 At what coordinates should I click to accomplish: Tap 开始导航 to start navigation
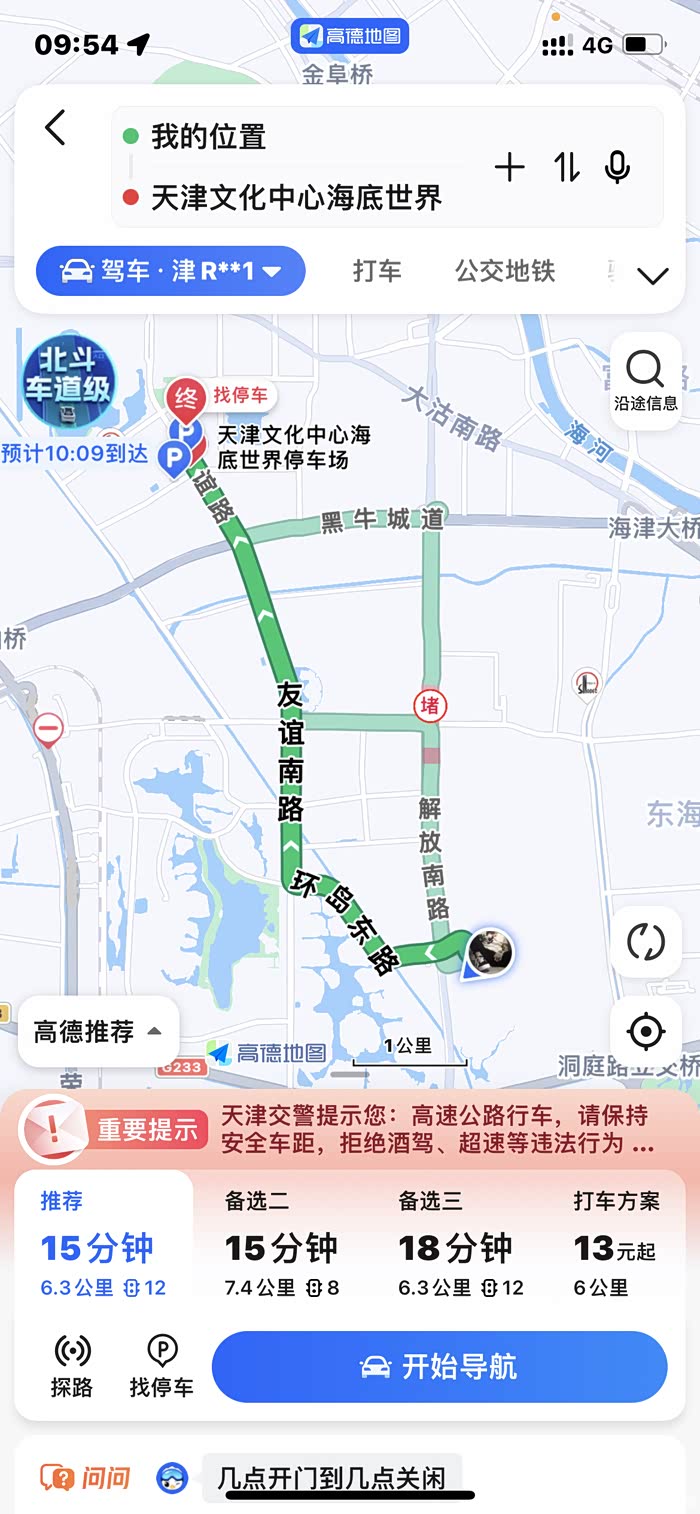[439, 1367]
